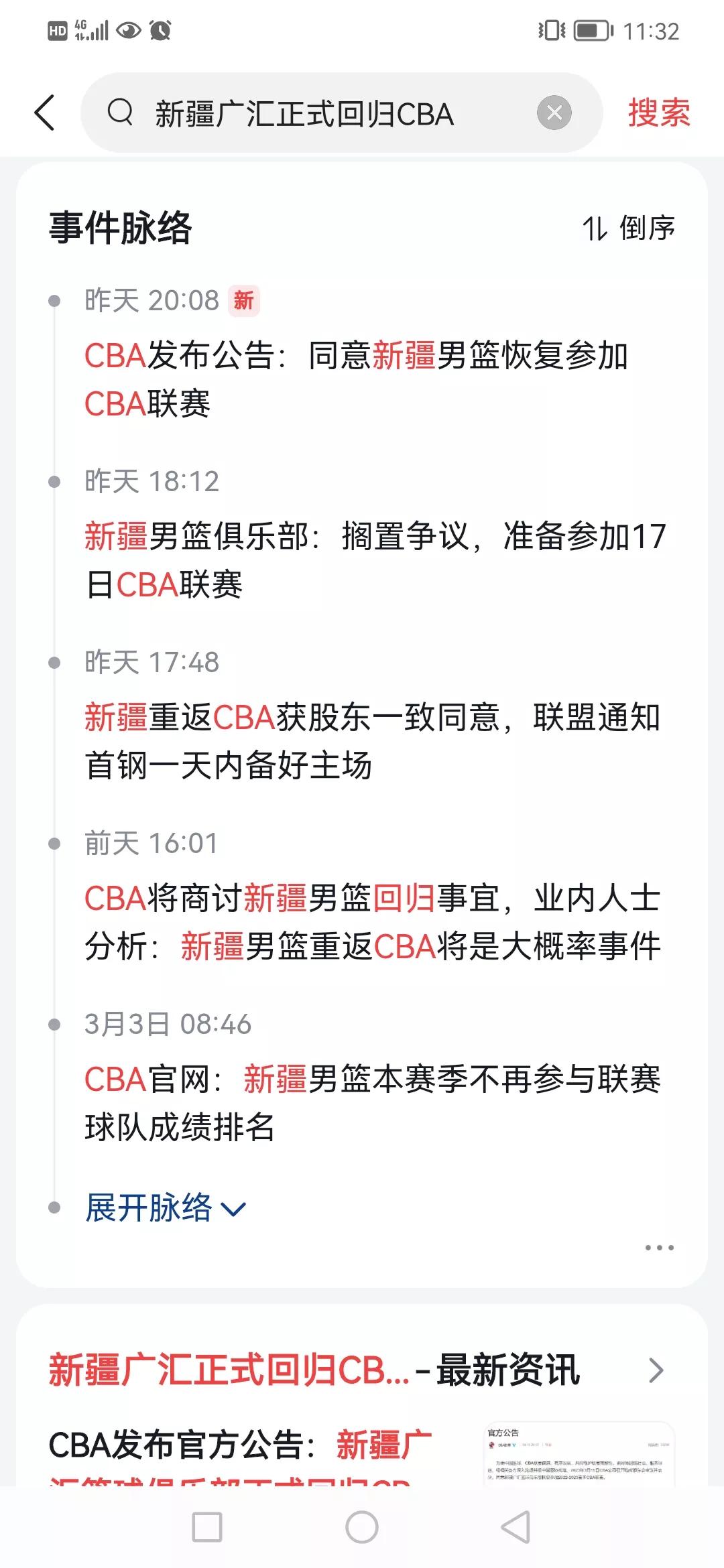This screenshot has height=1568, width=724.
Task: Tap the magnifier icon in search bar
Action: point(121,114)
